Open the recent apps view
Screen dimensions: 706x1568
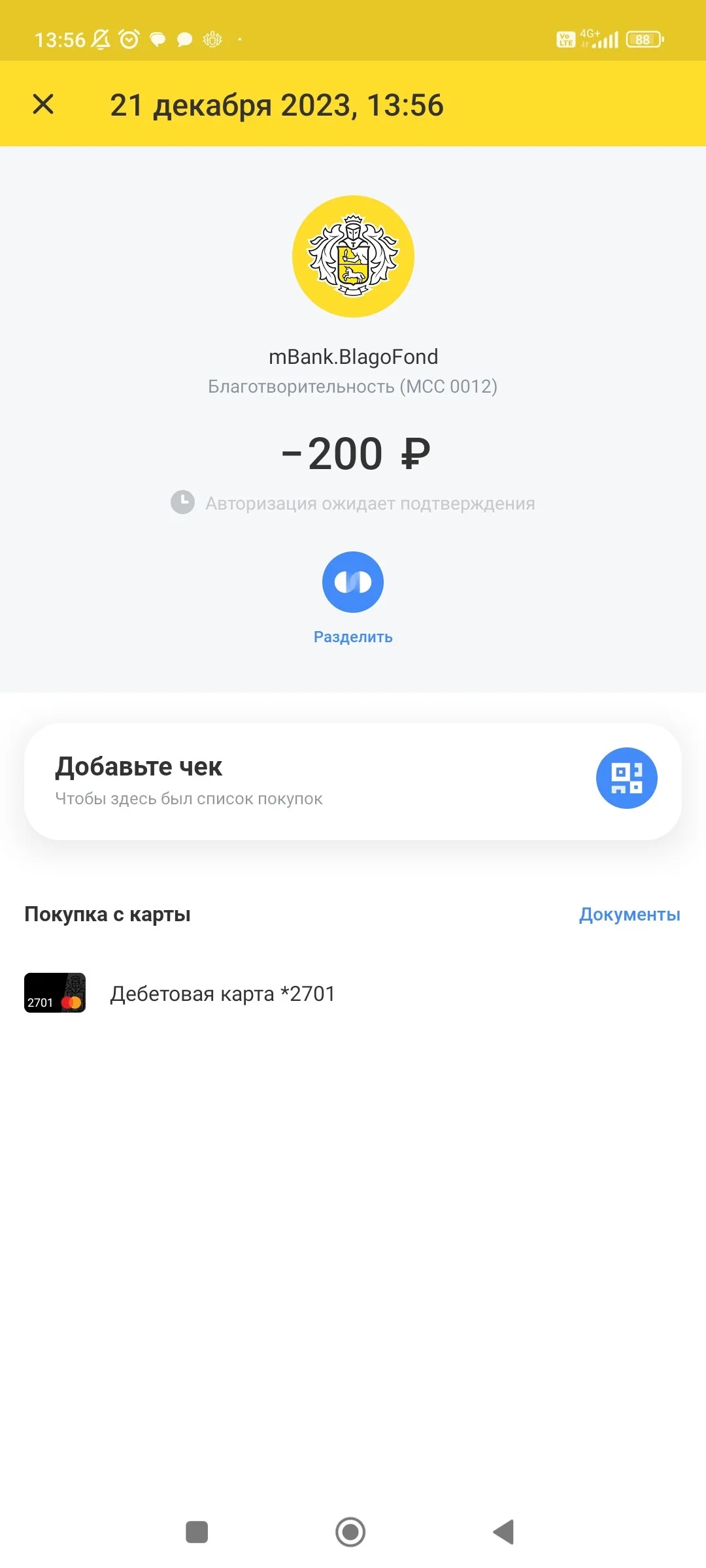pyautogui.click(x=197, y=1532)
